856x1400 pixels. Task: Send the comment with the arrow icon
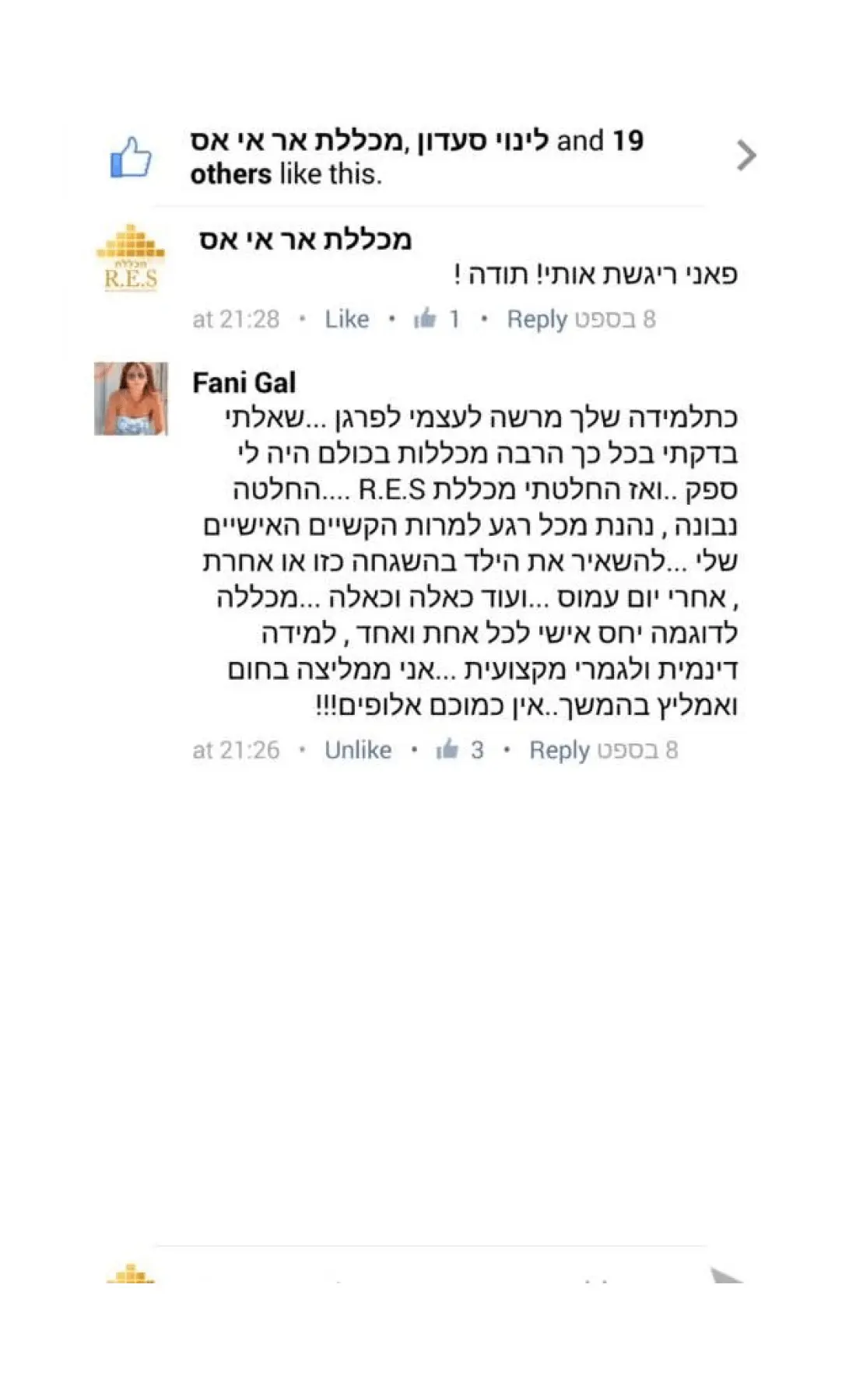click(x=727, y=1275)
